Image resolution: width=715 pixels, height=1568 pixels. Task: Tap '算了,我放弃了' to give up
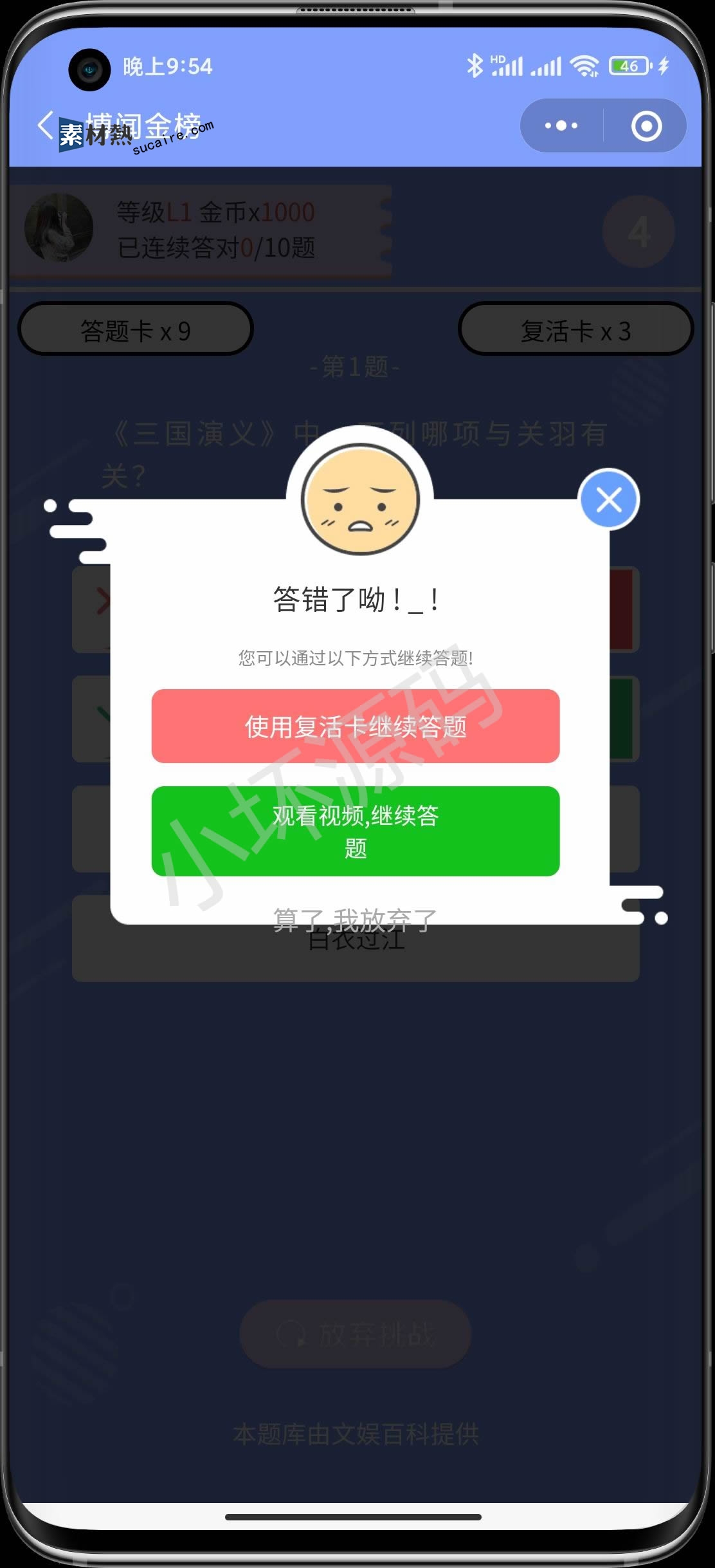coord(355,919)
